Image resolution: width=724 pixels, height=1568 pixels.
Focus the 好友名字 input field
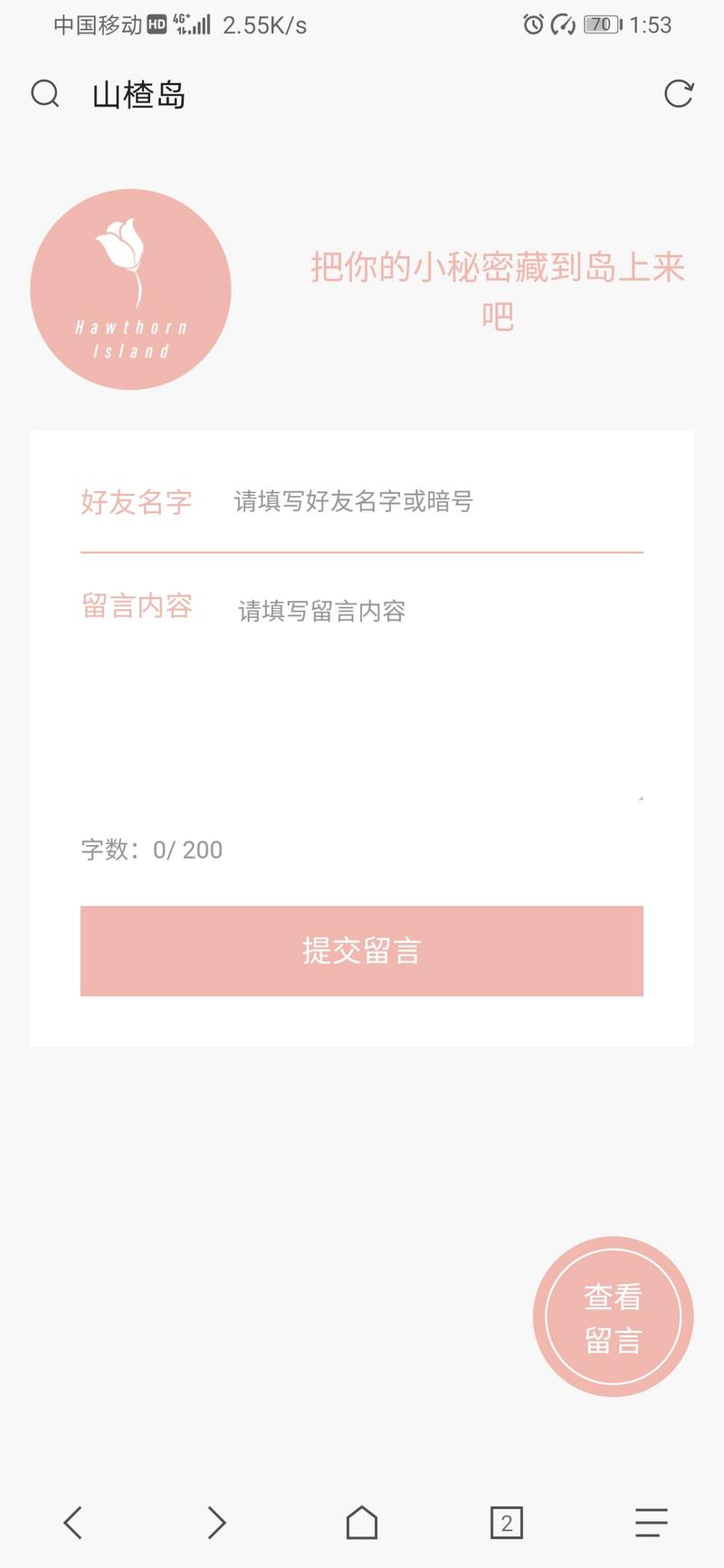click(434, 501)
